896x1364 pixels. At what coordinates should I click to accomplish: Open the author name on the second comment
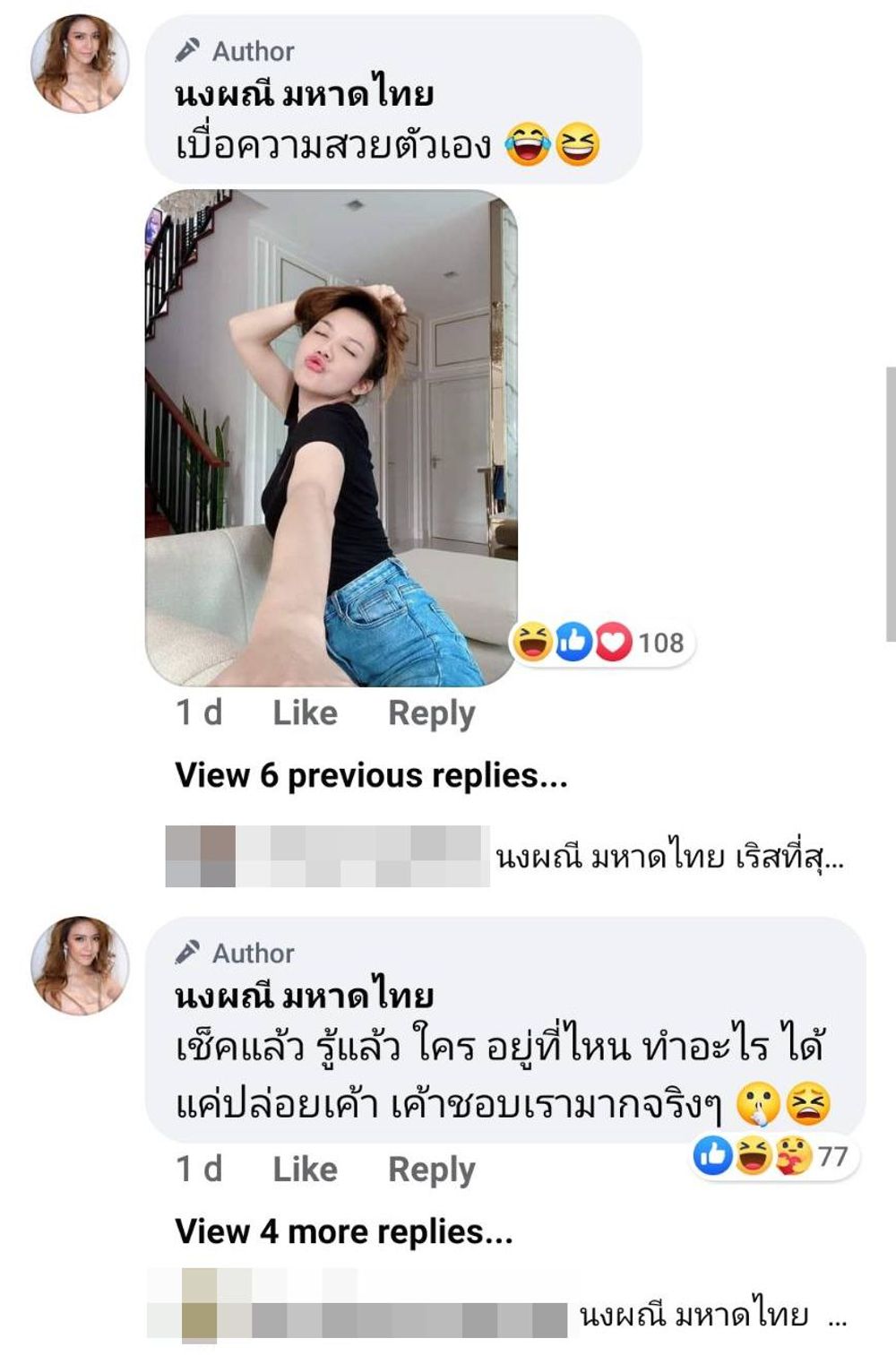(x=304, y=996)
